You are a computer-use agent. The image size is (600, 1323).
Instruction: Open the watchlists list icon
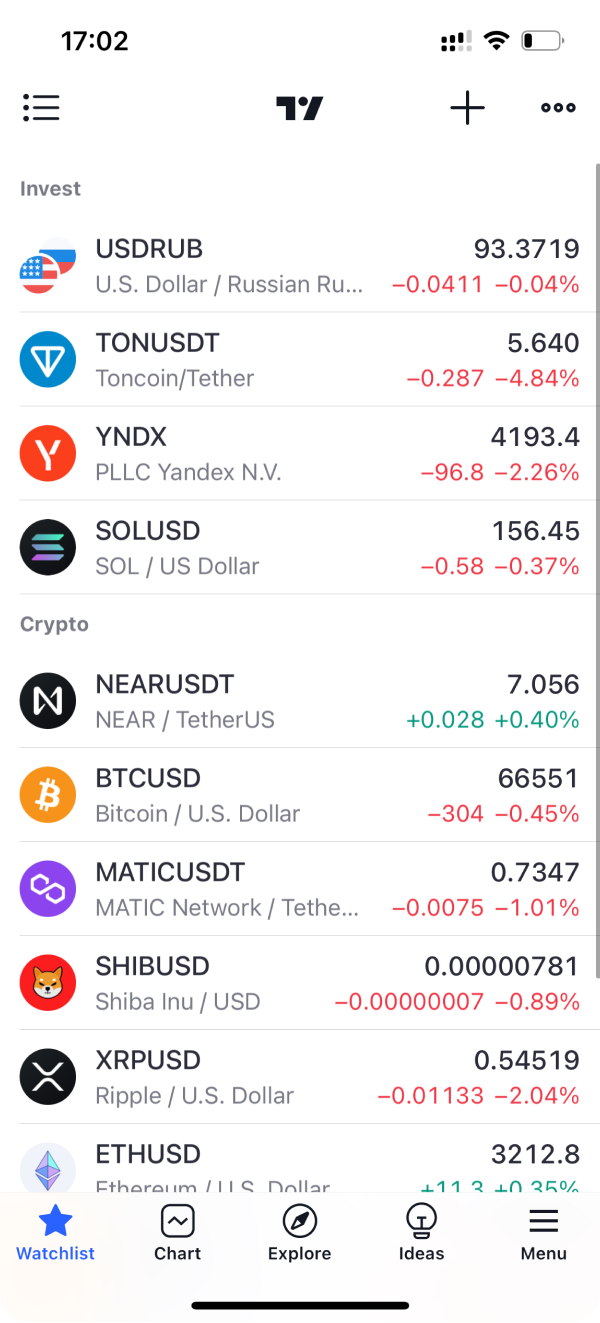(40, 107)
